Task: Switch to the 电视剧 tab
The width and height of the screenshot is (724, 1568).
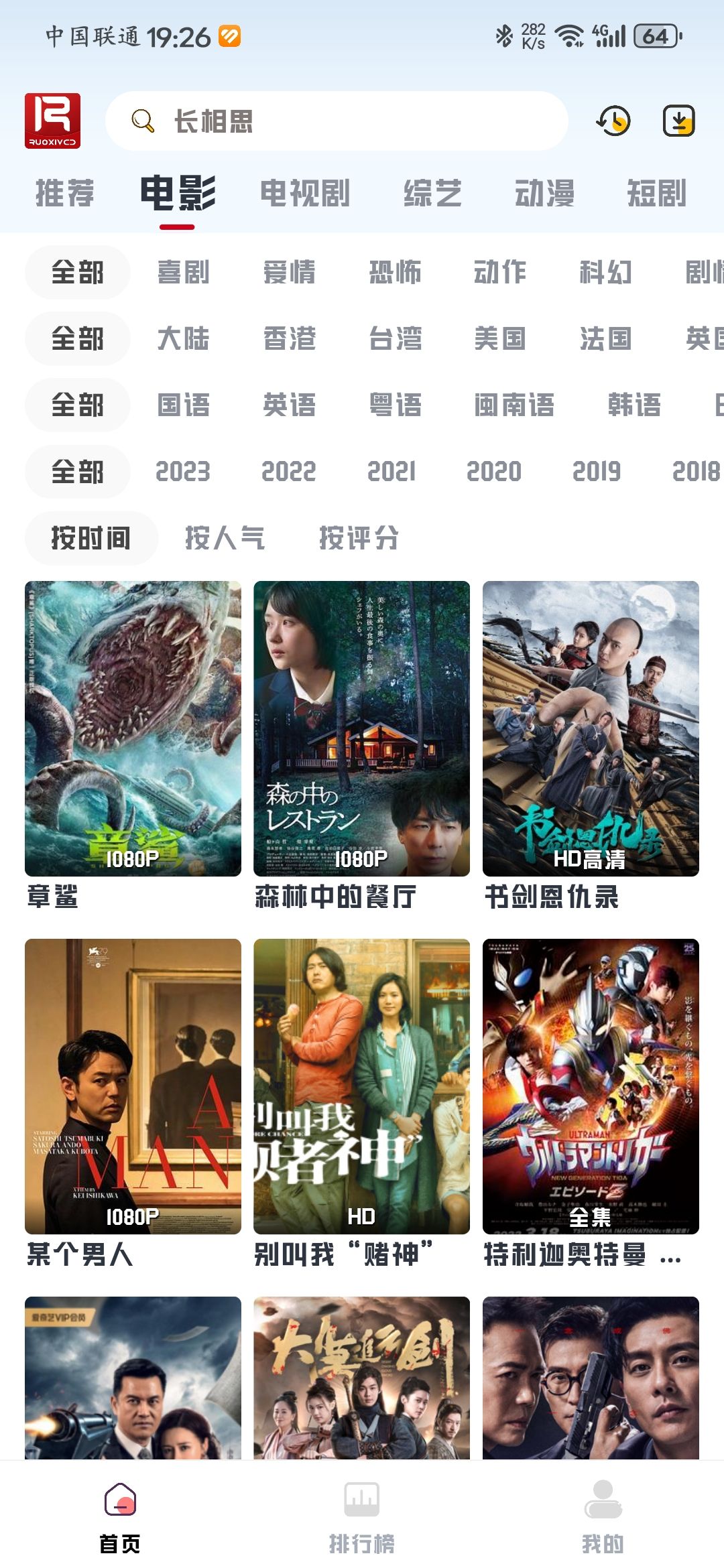Action: point(305,194)
